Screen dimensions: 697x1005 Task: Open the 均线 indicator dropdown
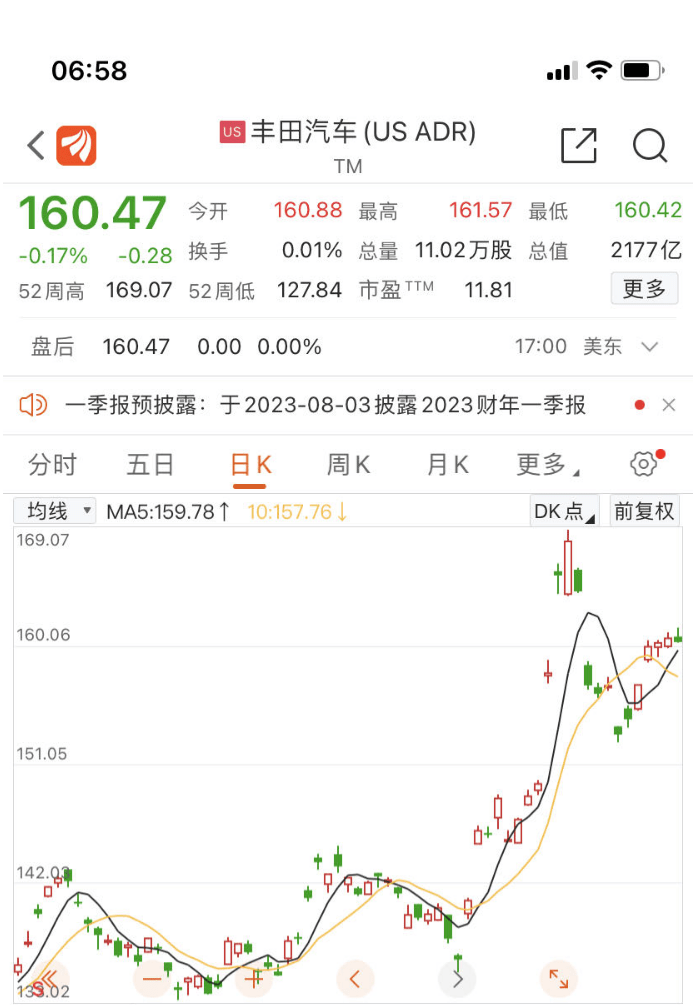click(x=55, y=511)
